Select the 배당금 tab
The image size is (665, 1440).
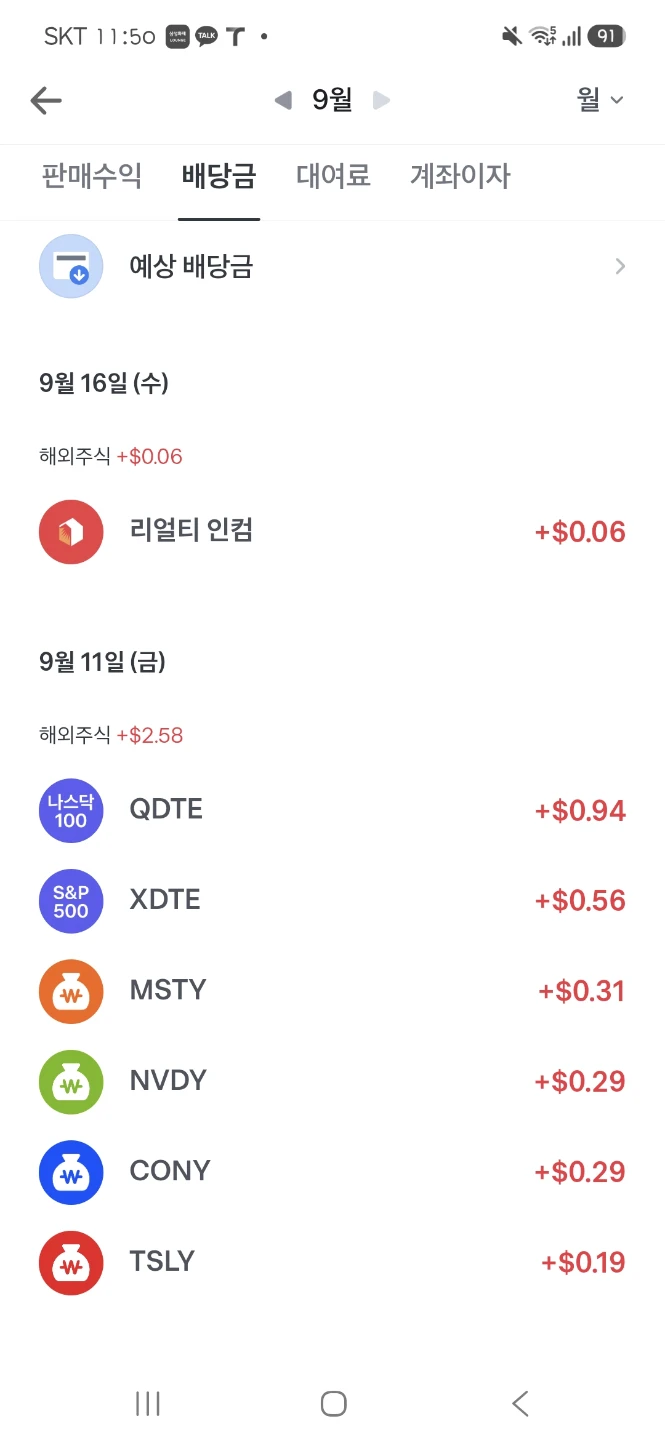[x=219, y=176]
